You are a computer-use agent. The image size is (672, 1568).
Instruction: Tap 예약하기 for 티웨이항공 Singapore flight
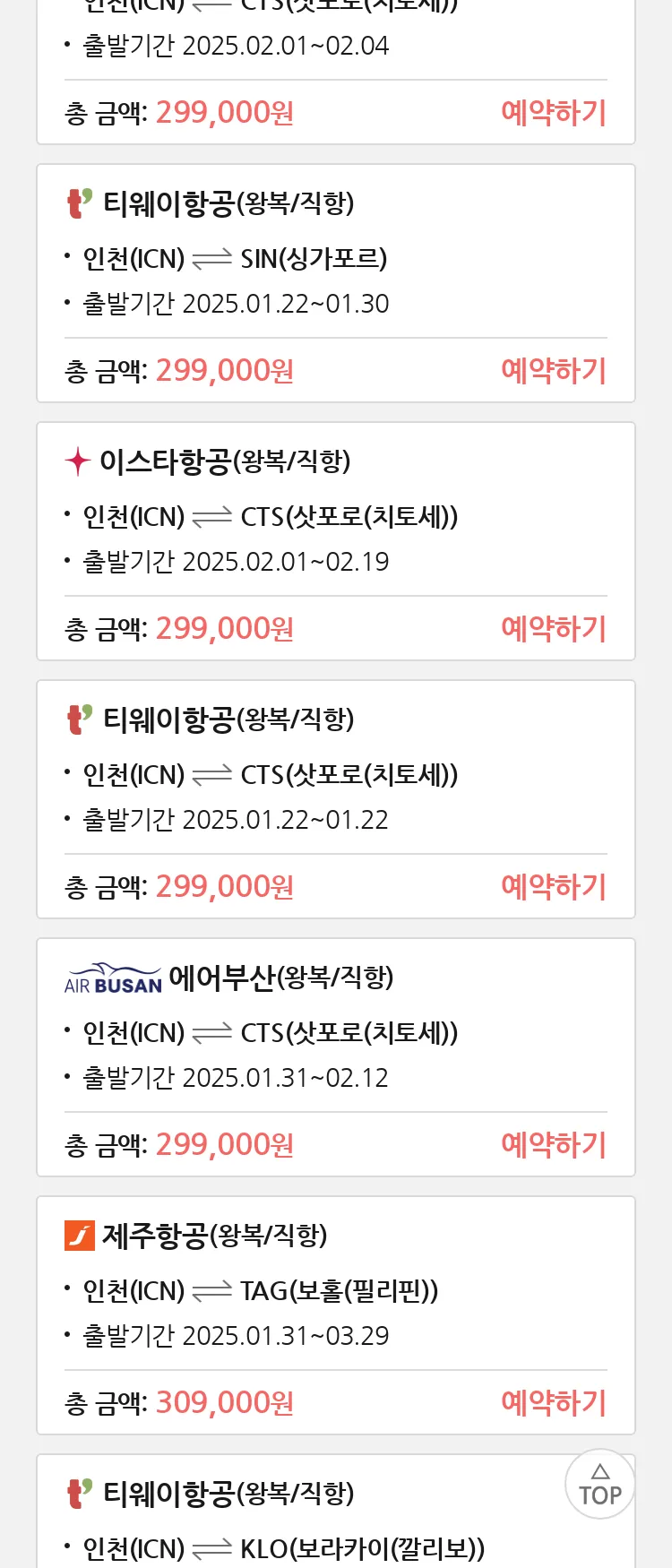[554, 371]
